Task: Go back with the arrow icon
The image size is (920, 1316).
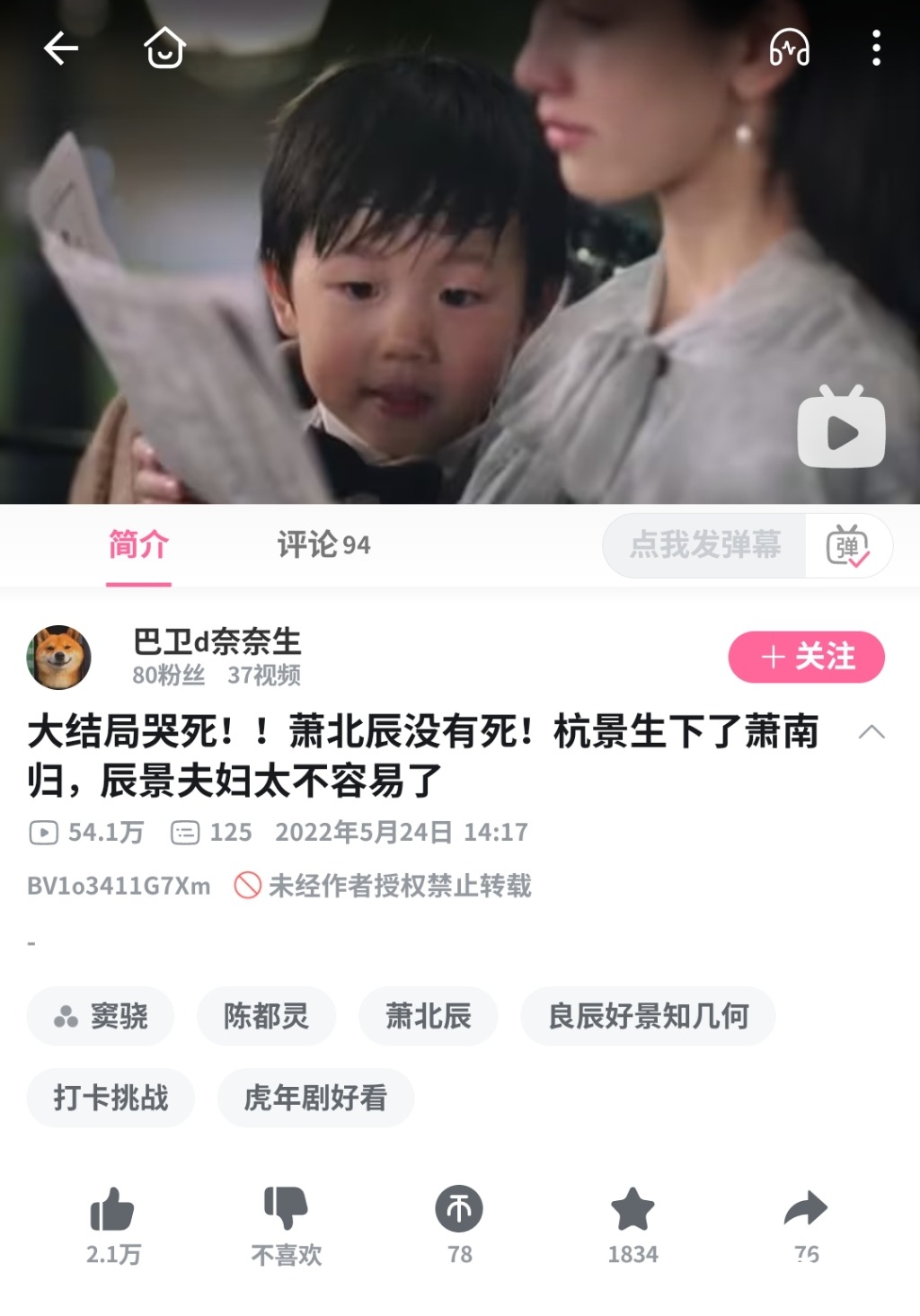Action: 61,49
